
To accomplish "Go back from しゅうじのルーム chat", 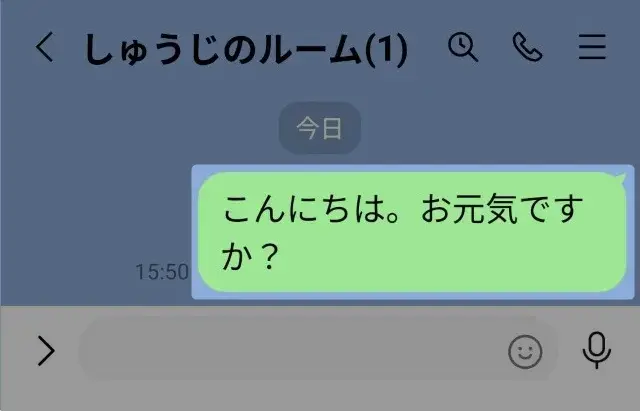I will click(44, 48).
